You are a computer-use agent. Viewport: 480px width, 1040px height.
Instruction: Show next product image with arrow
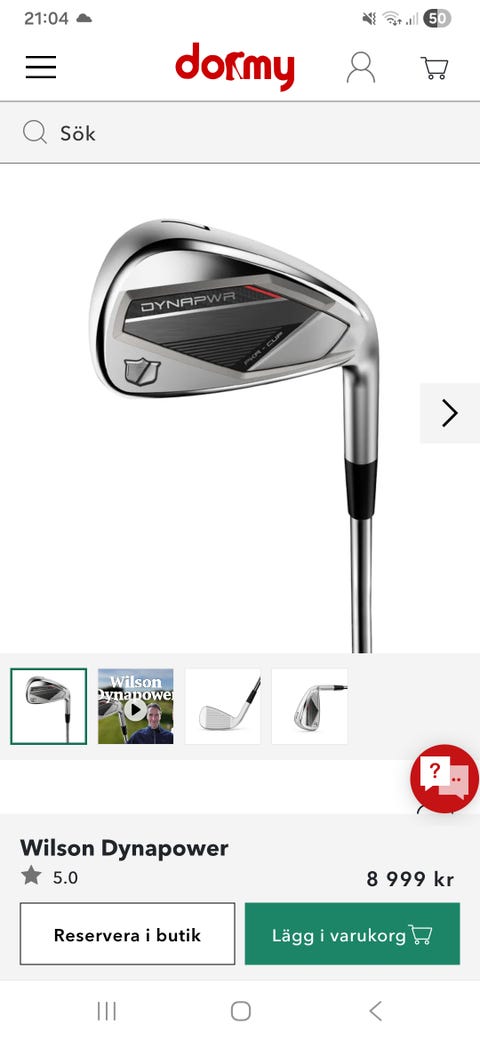(x=450, y=413)
